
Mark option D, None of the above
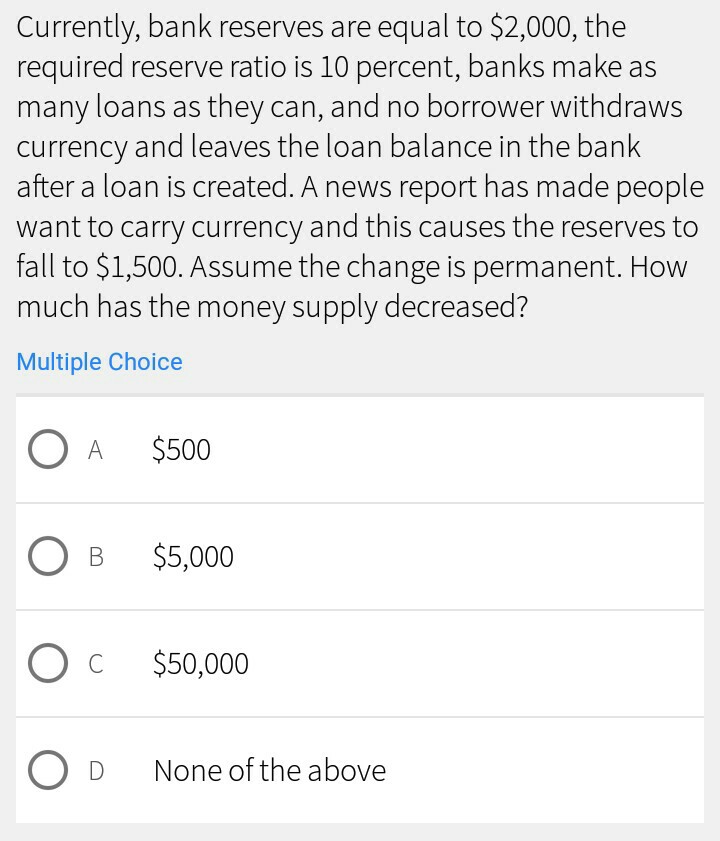48,771
